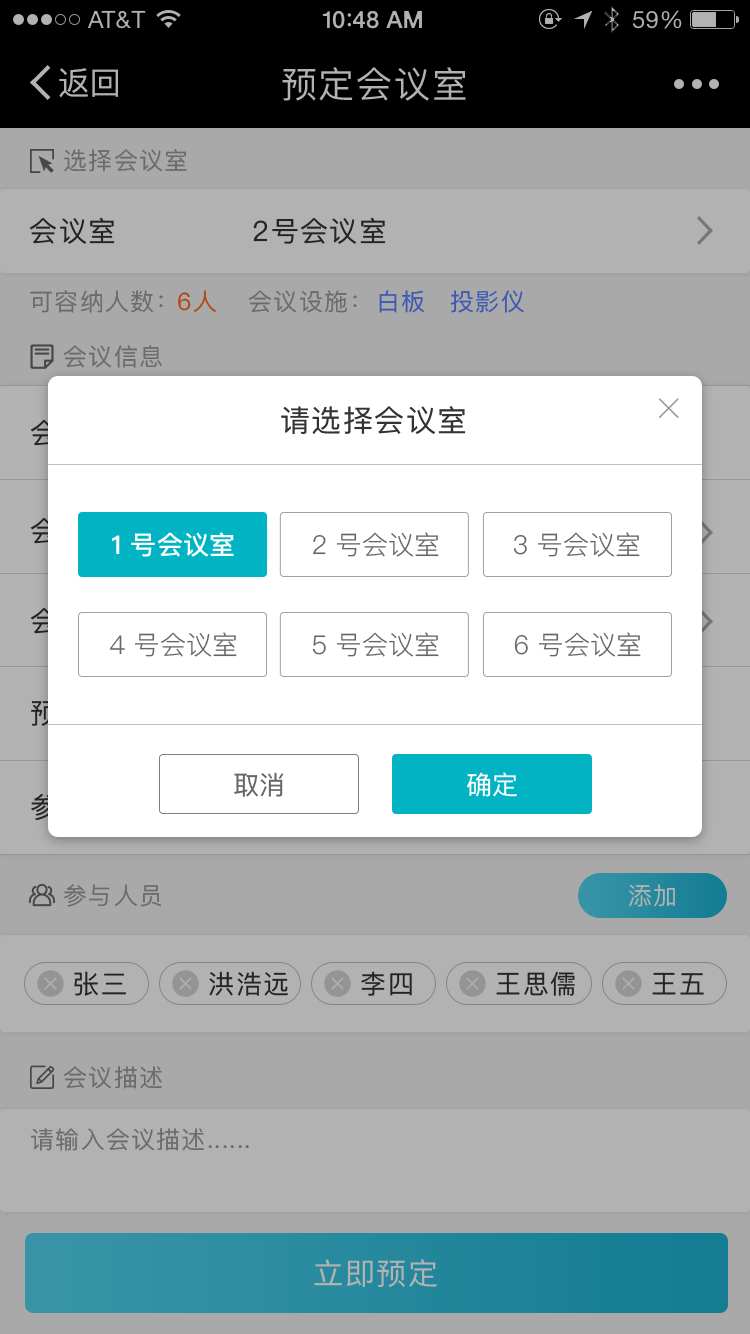
Task: Open the three-dot overflow menu
Action: pyautogui.click(x=697, y=84)
